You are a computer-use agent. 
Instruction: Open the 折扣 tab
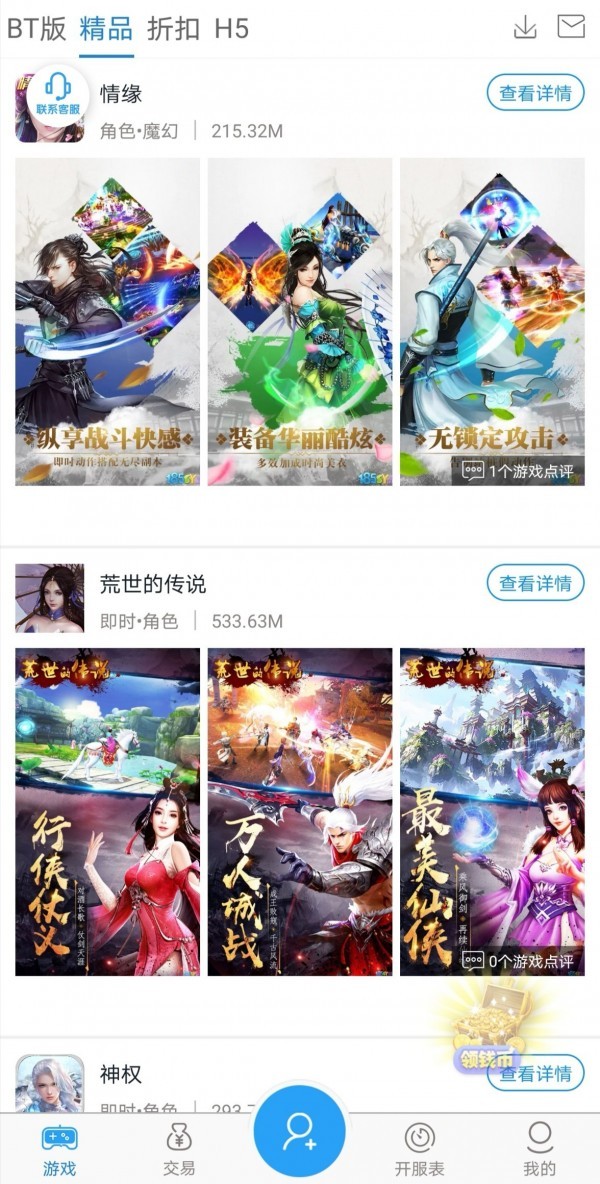pyautogui.click(x=173, y=28)
